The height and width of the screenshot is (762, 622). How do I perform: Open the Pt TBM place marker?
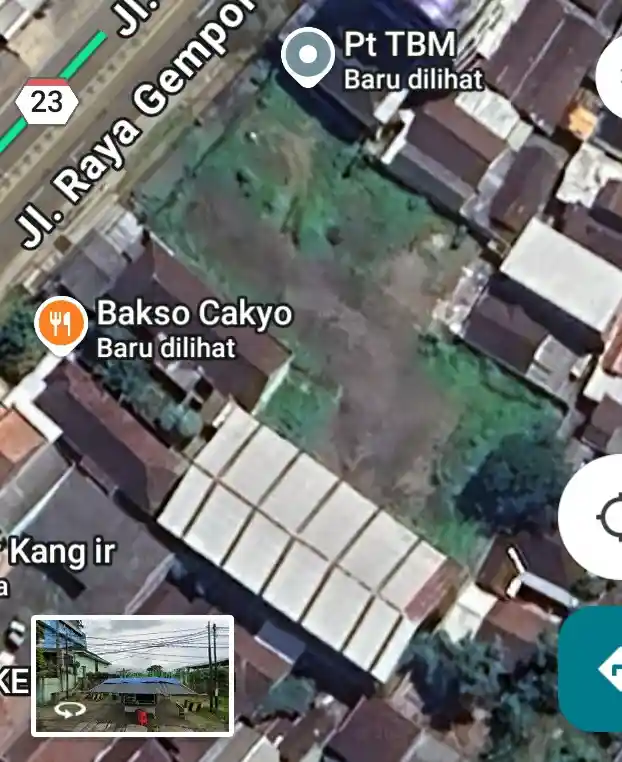pos(308,54)
